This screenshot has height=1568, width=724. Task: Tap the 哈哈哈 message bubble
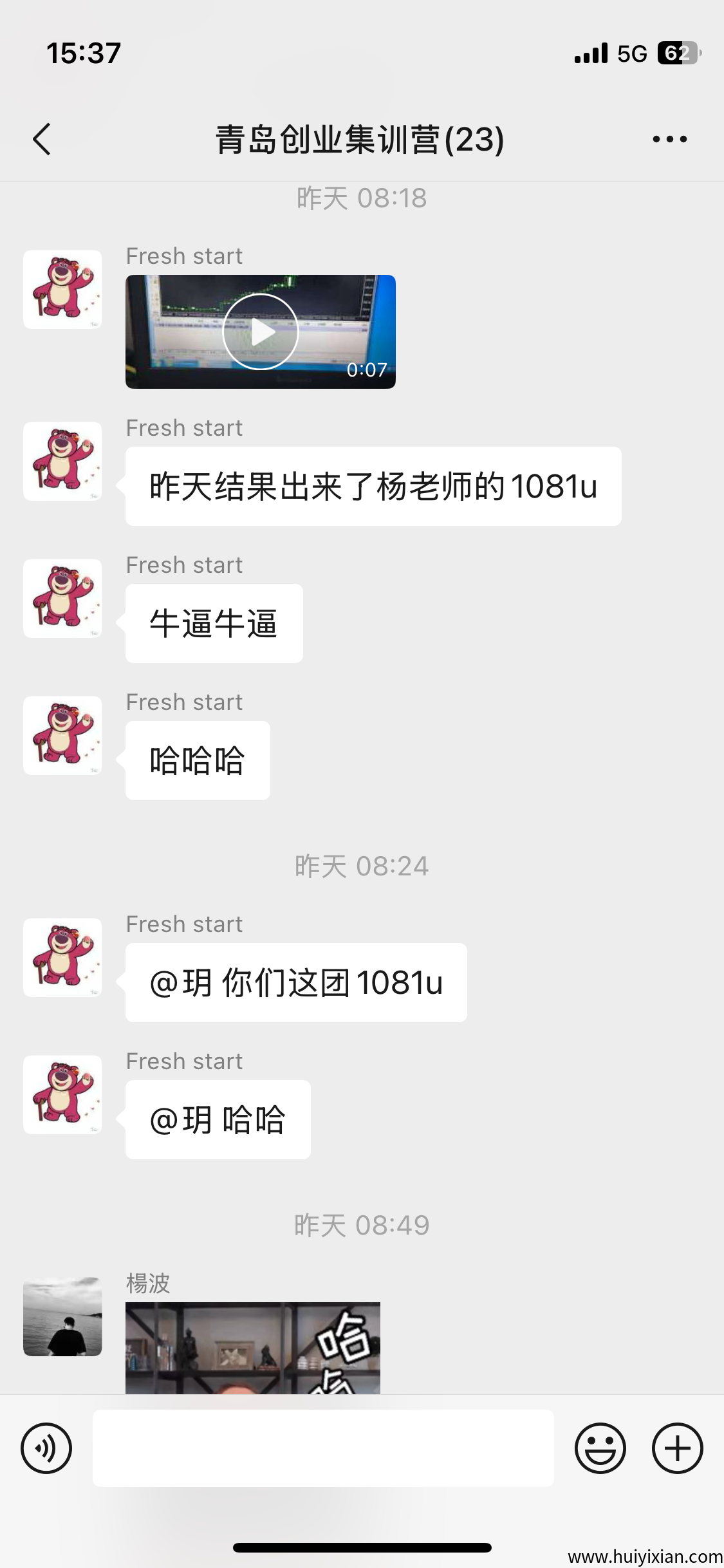click(x=197, y=760)
